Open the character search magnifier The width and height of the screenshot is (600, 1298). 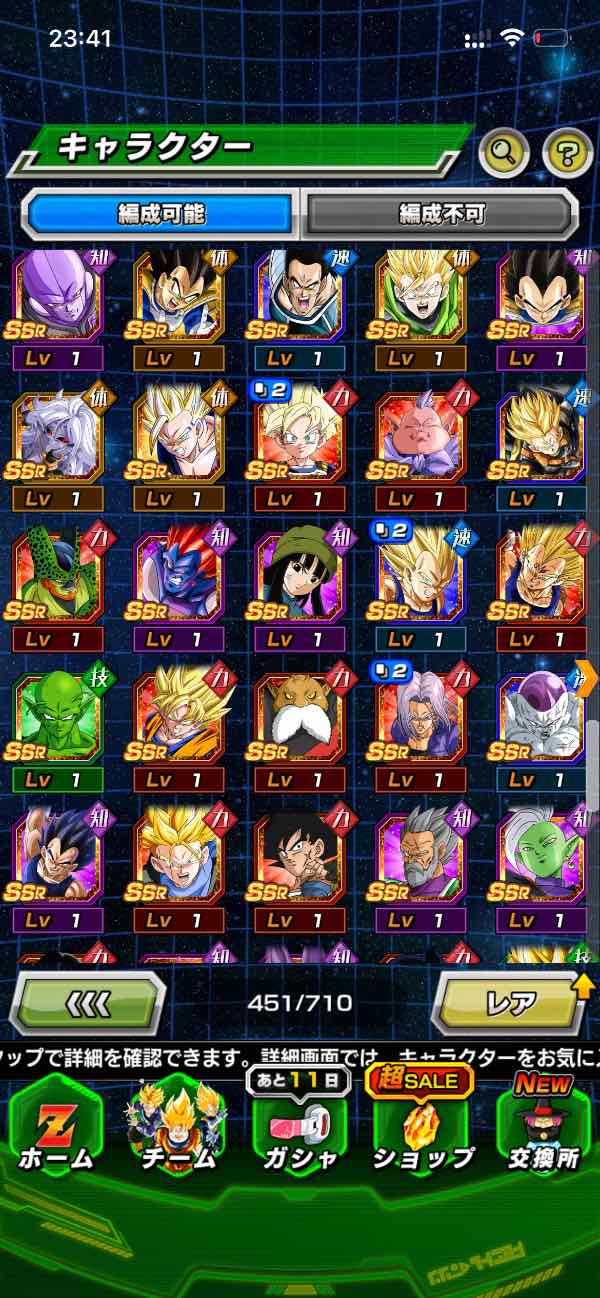pos(504,153)
